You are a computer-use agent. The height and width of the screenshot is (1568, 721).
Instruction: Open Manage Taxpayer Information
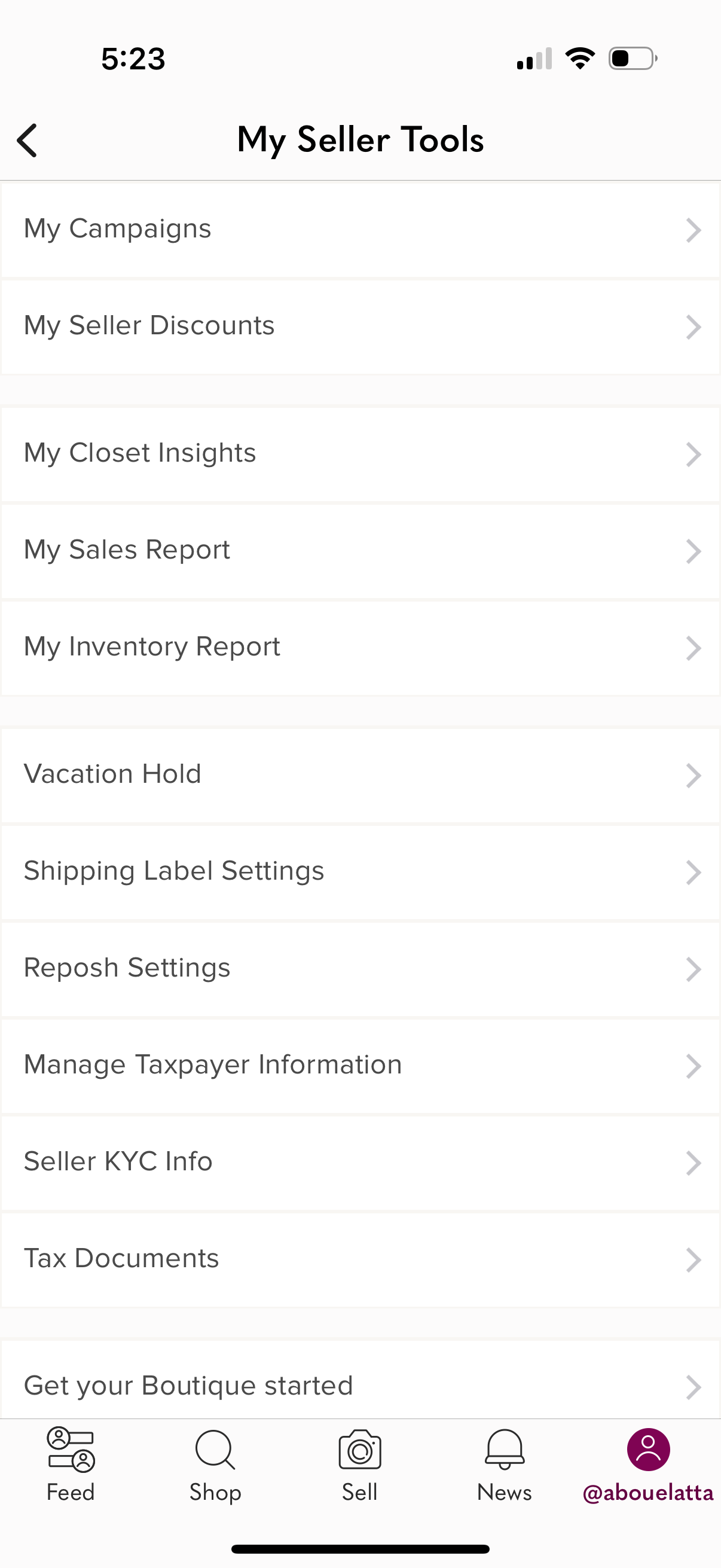360,1065
